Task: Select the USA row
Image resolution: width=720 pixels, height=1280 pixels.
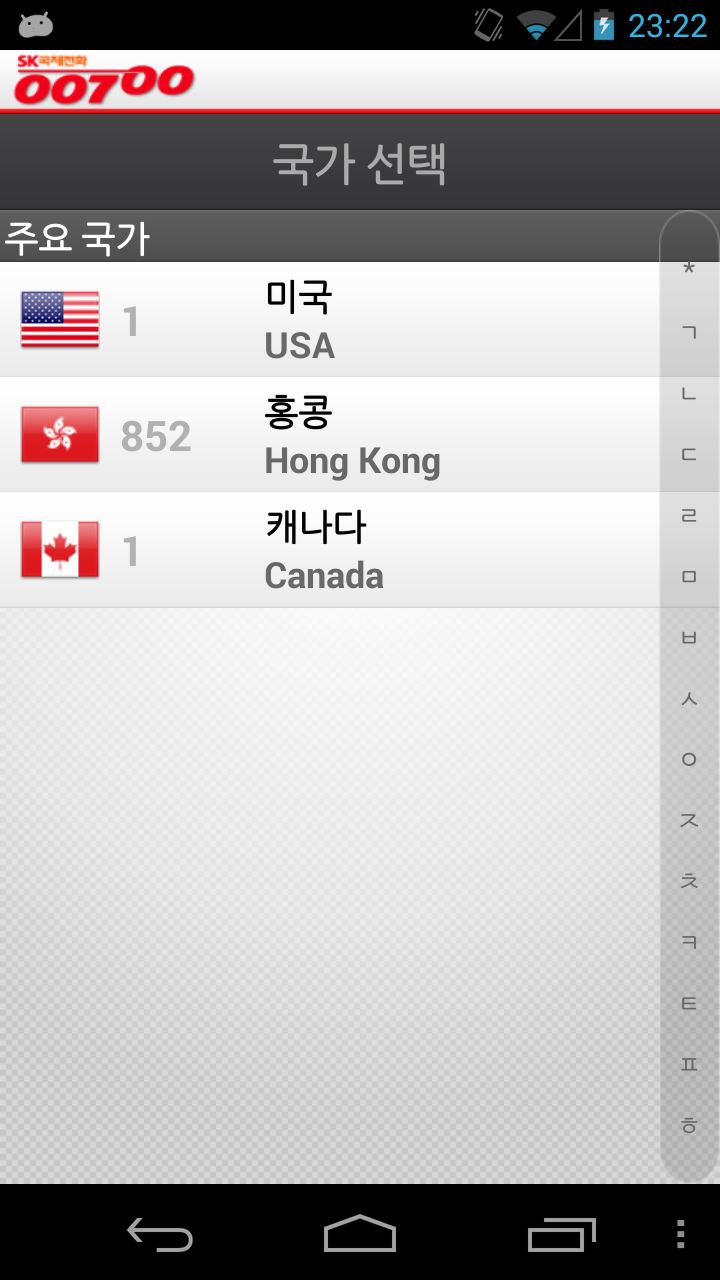Action: (330, 320)
